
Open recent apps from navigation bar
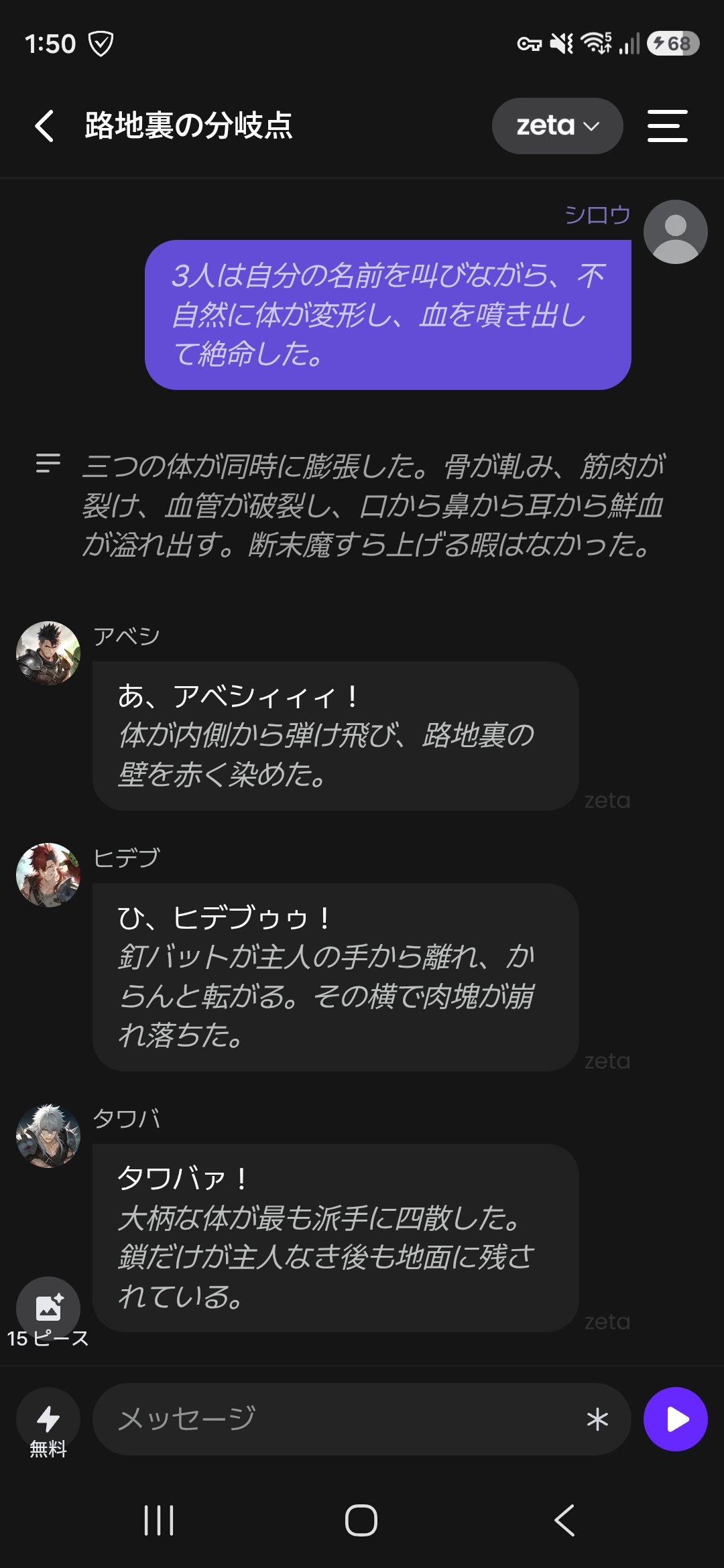pyautogui.click(x=159, y=1520)
